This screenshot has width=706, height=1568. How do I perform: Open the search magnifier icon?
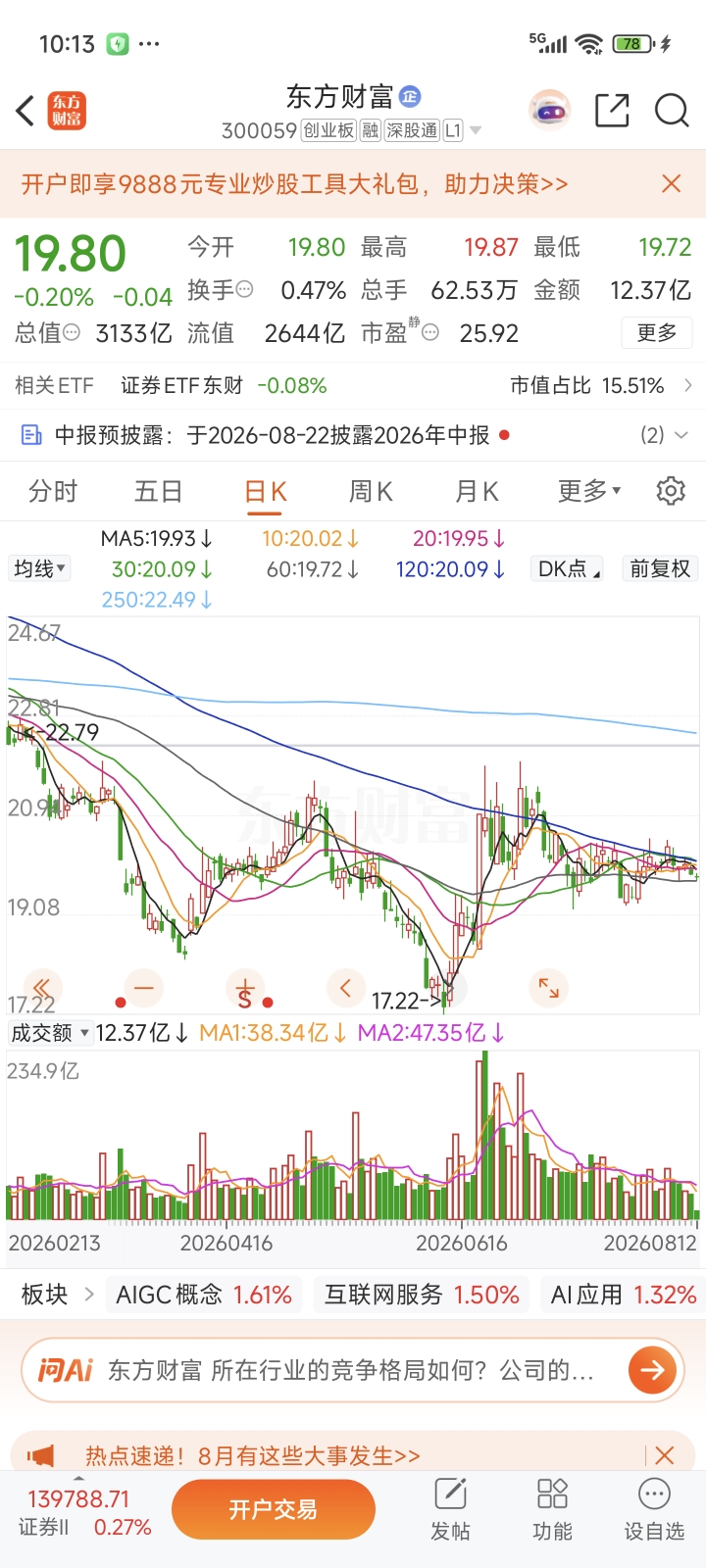[672, 111]
